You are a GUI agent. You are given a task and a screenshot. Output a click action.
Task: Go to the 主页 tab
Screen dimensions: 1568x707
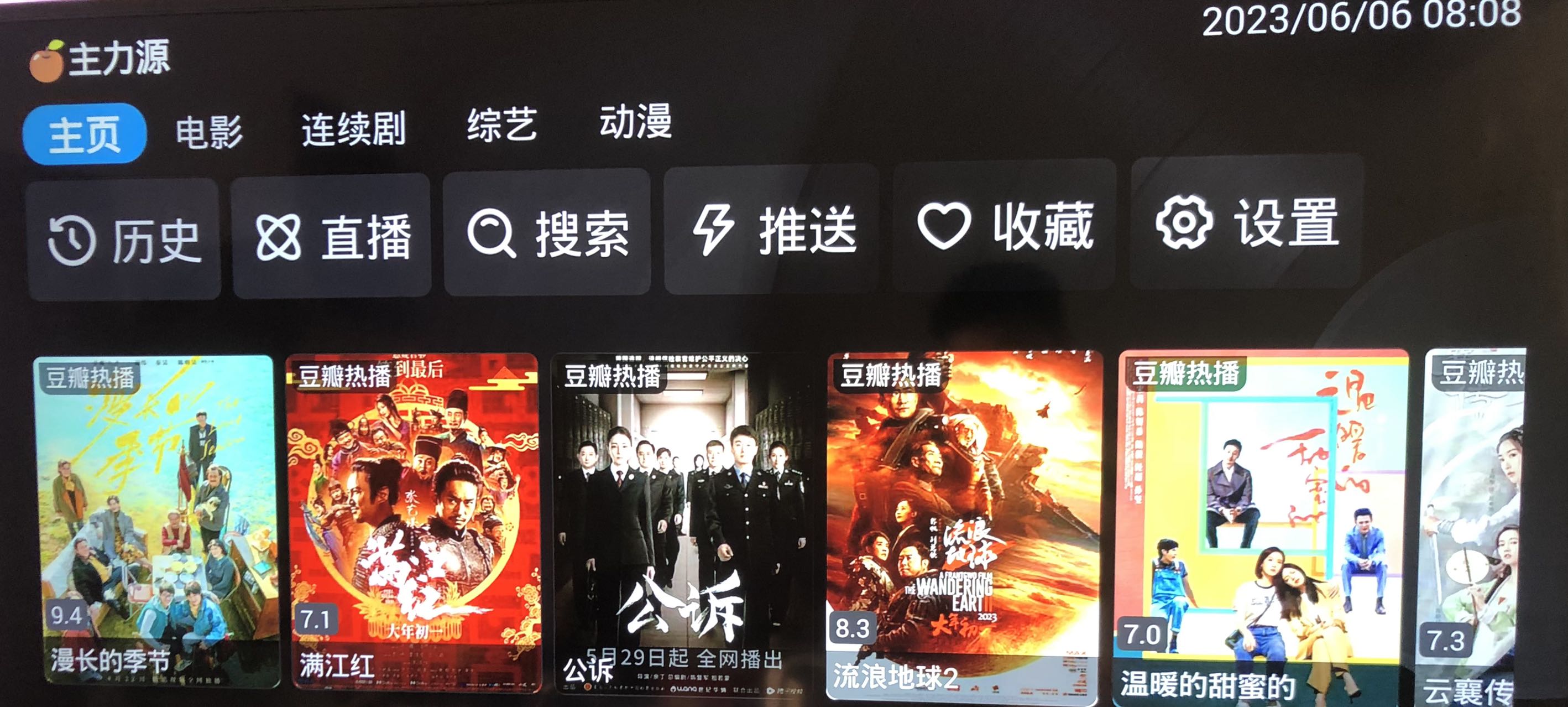(x=85, y=134)
